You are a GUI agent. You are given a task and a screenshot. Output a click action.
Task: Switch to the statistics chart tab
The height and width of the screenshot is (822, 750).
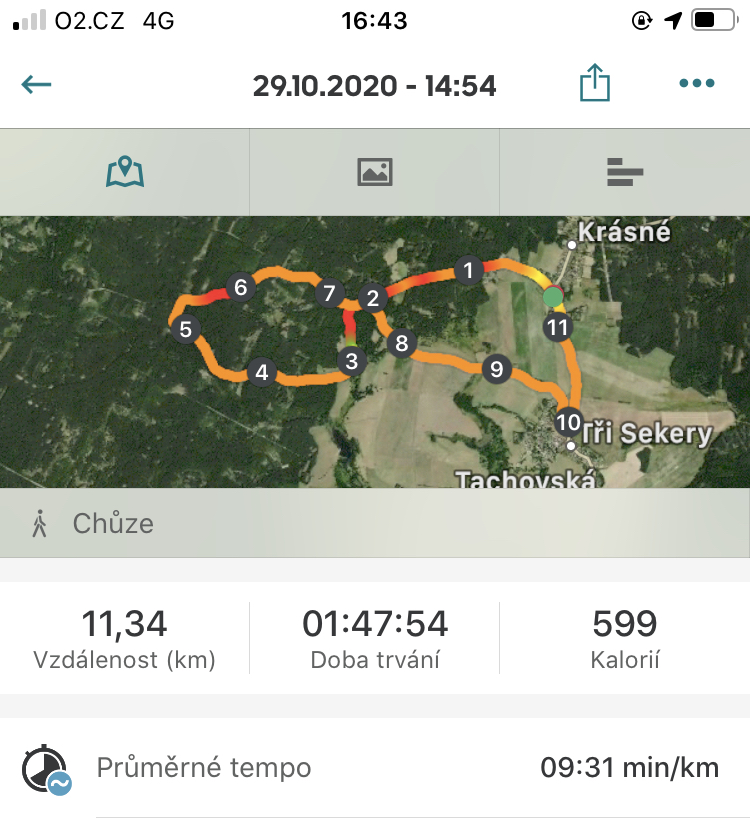tap(624, 173)
